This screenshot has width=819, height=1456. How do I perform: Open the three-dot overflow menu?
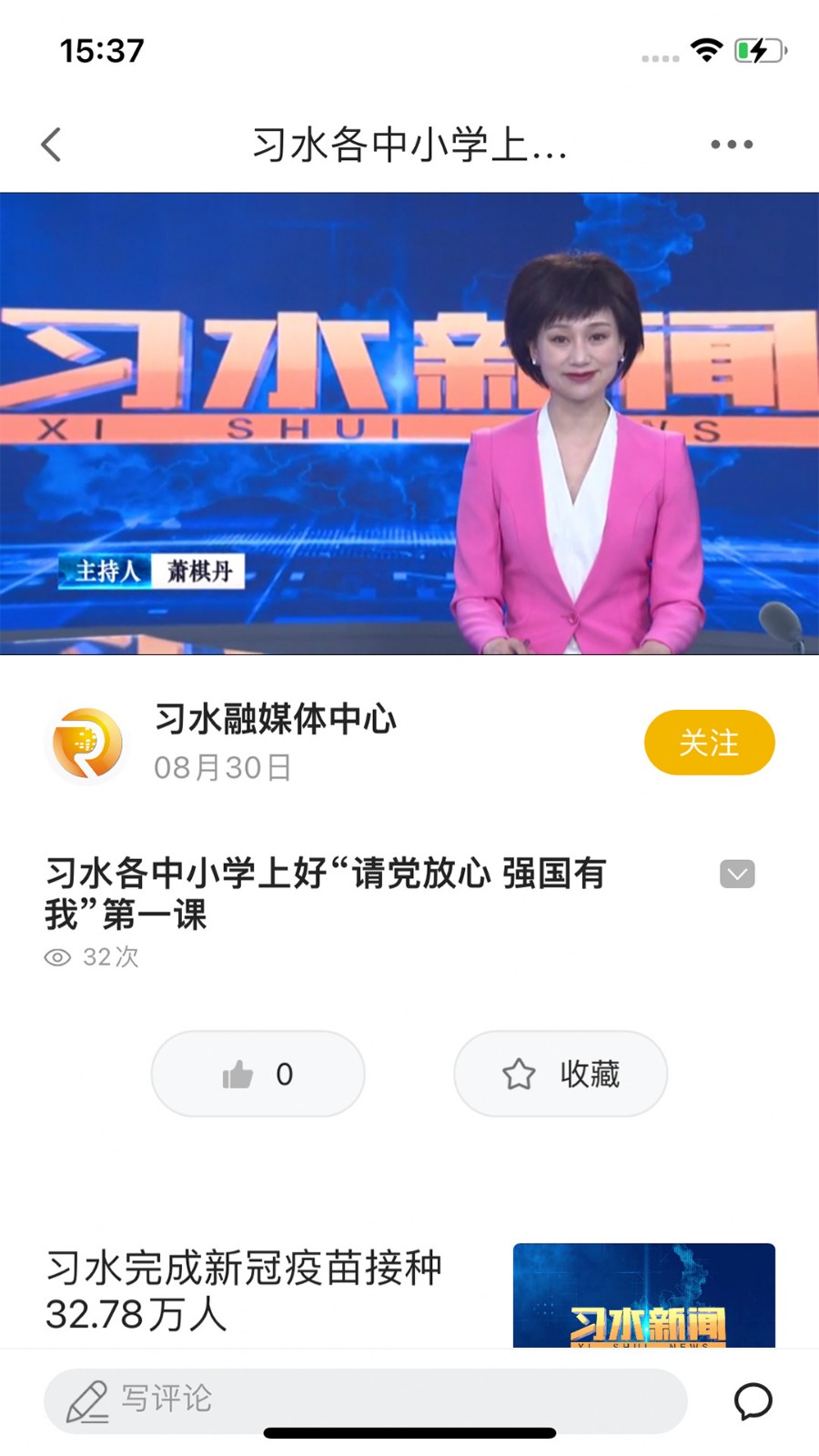pyautogui.click(x=732, y=145)
